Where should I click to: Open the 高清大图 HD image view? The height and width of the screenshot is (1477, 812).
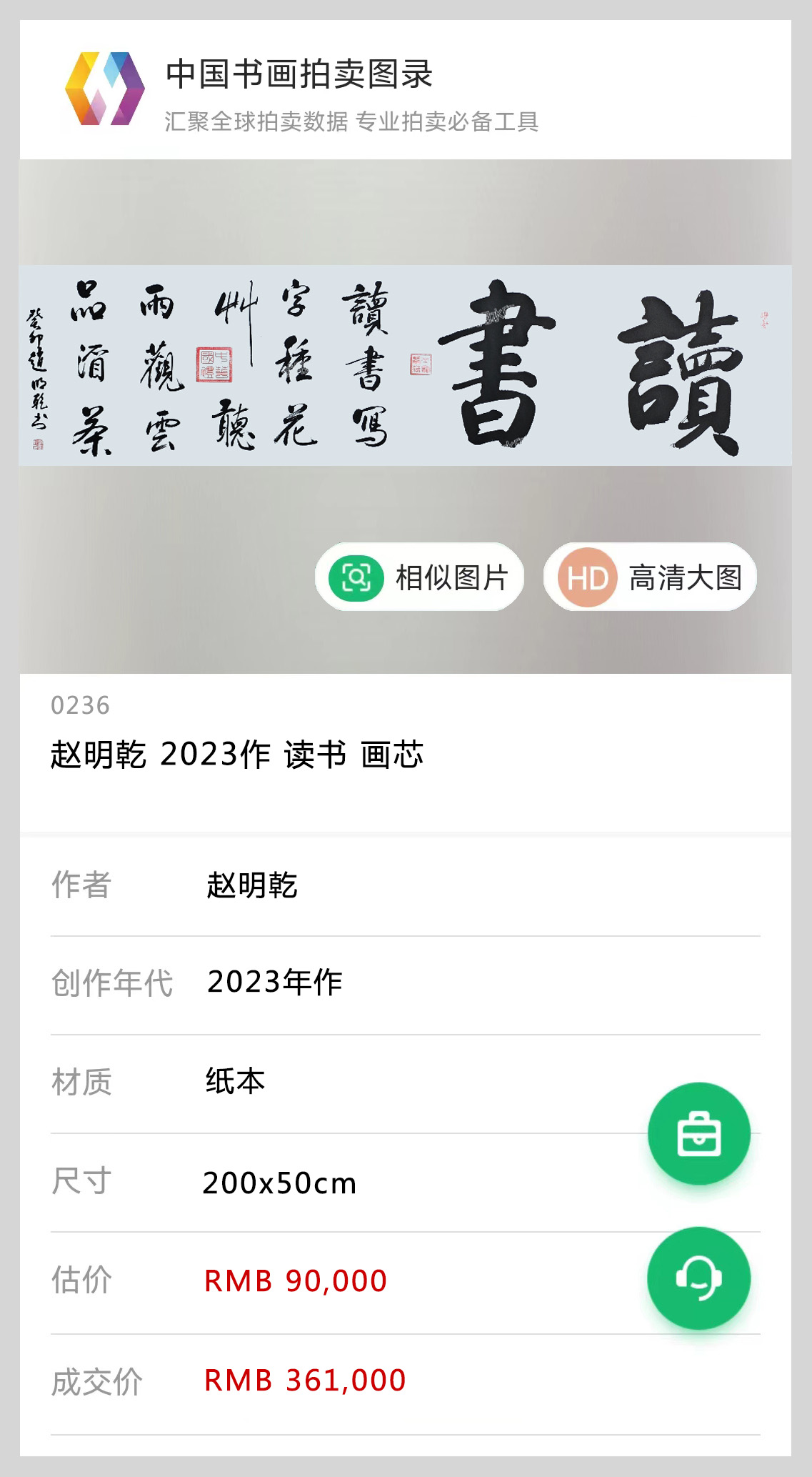[x=650, y=577]
